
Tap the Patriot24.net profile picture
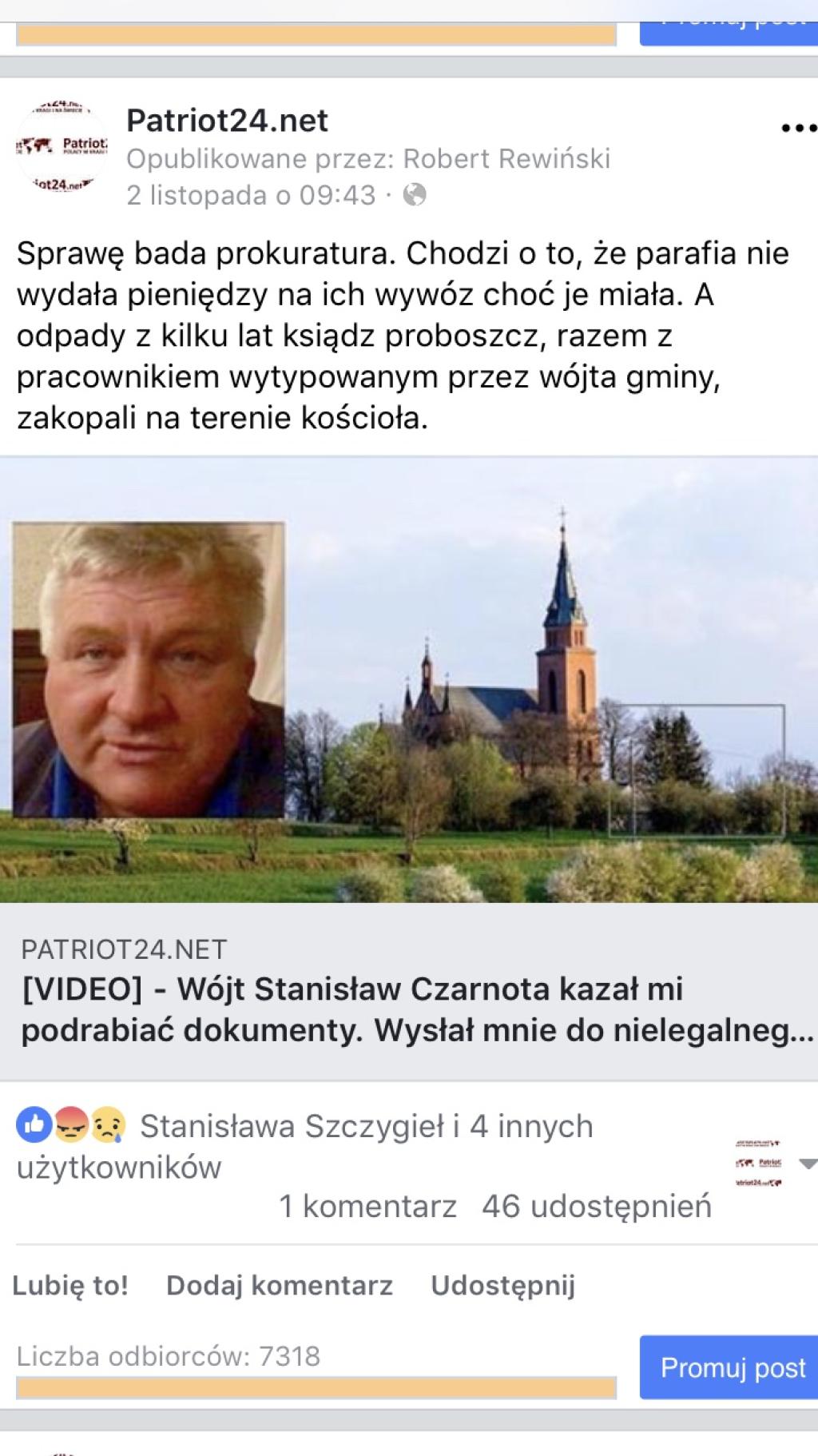pyautogui.click(x=62, y=146)
